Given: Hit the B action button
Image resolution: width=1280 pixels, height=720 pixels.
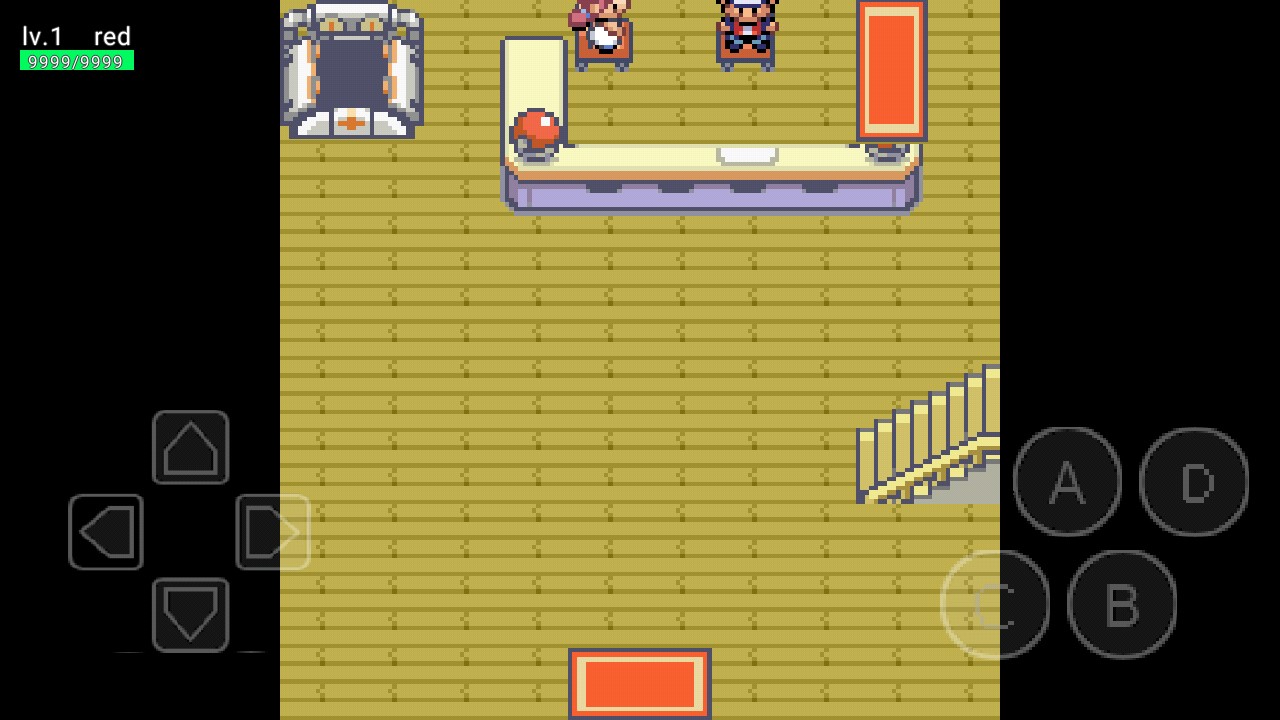Looking at the screenshot, I should pyautogui.click(x=1121, y=604).
